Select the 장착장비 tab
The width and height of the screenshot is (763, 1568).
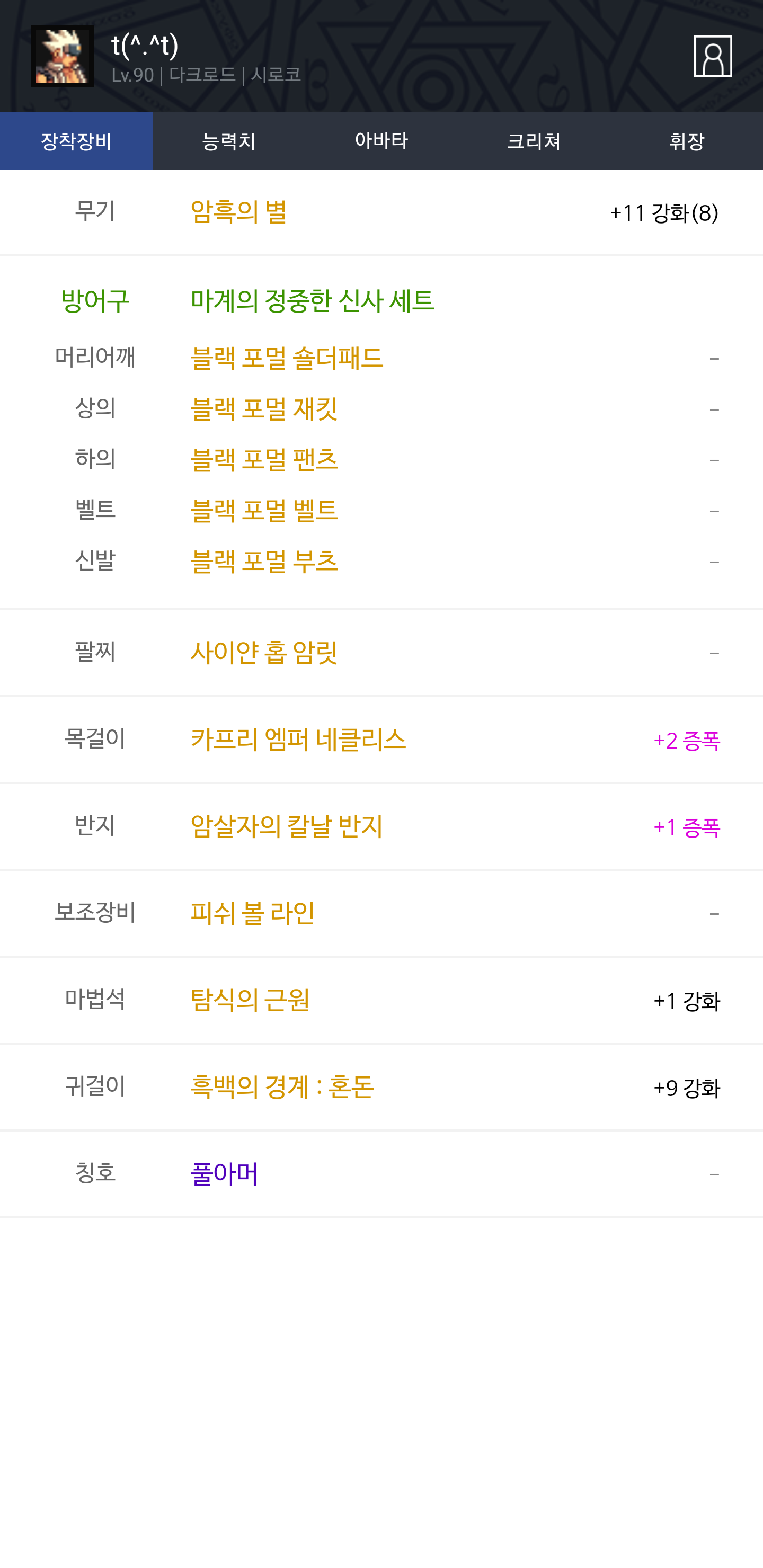76,140
